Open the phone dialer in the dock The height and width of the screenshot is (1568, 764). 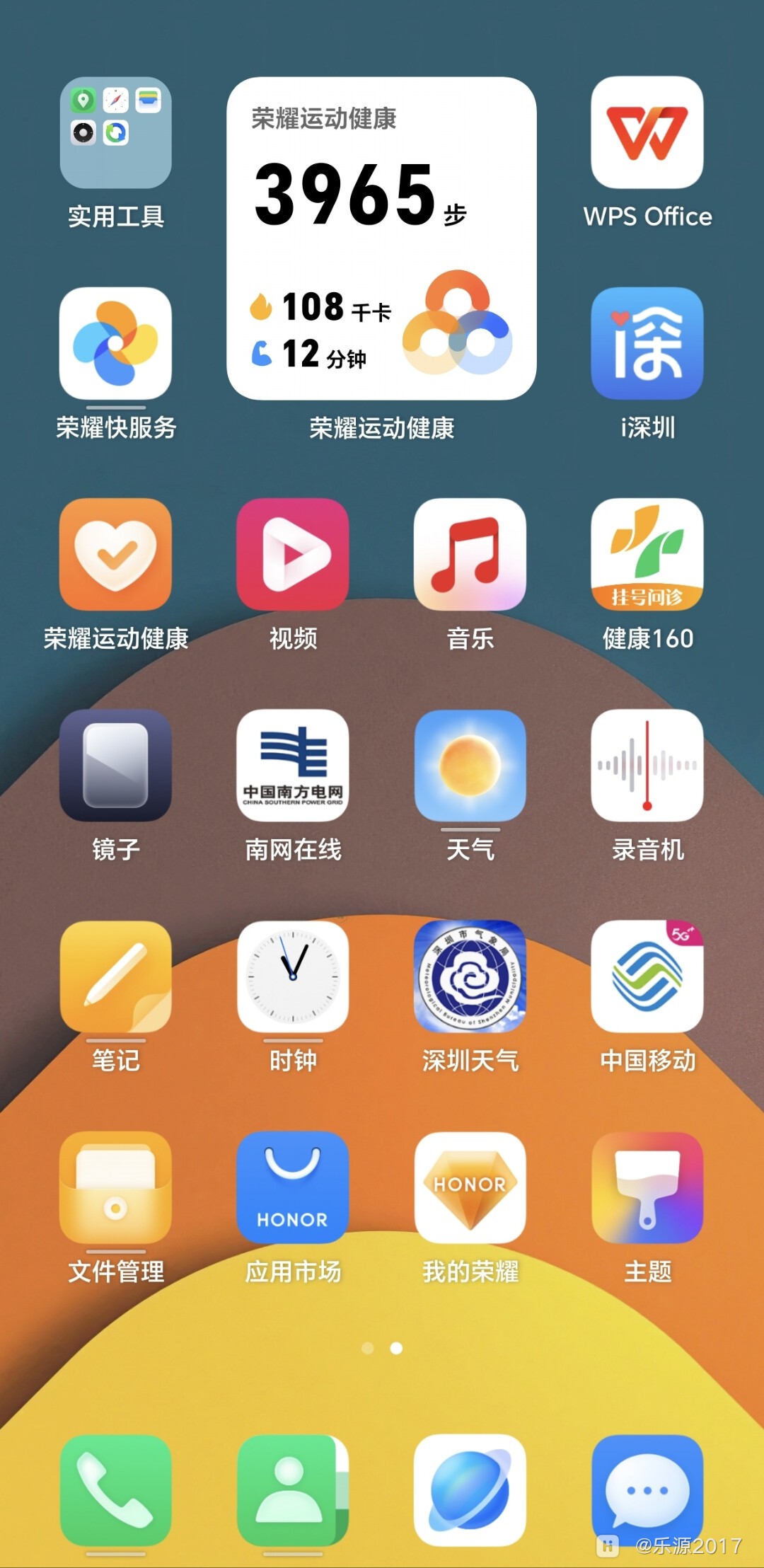pyautogui.click(x=115, y=1489)
